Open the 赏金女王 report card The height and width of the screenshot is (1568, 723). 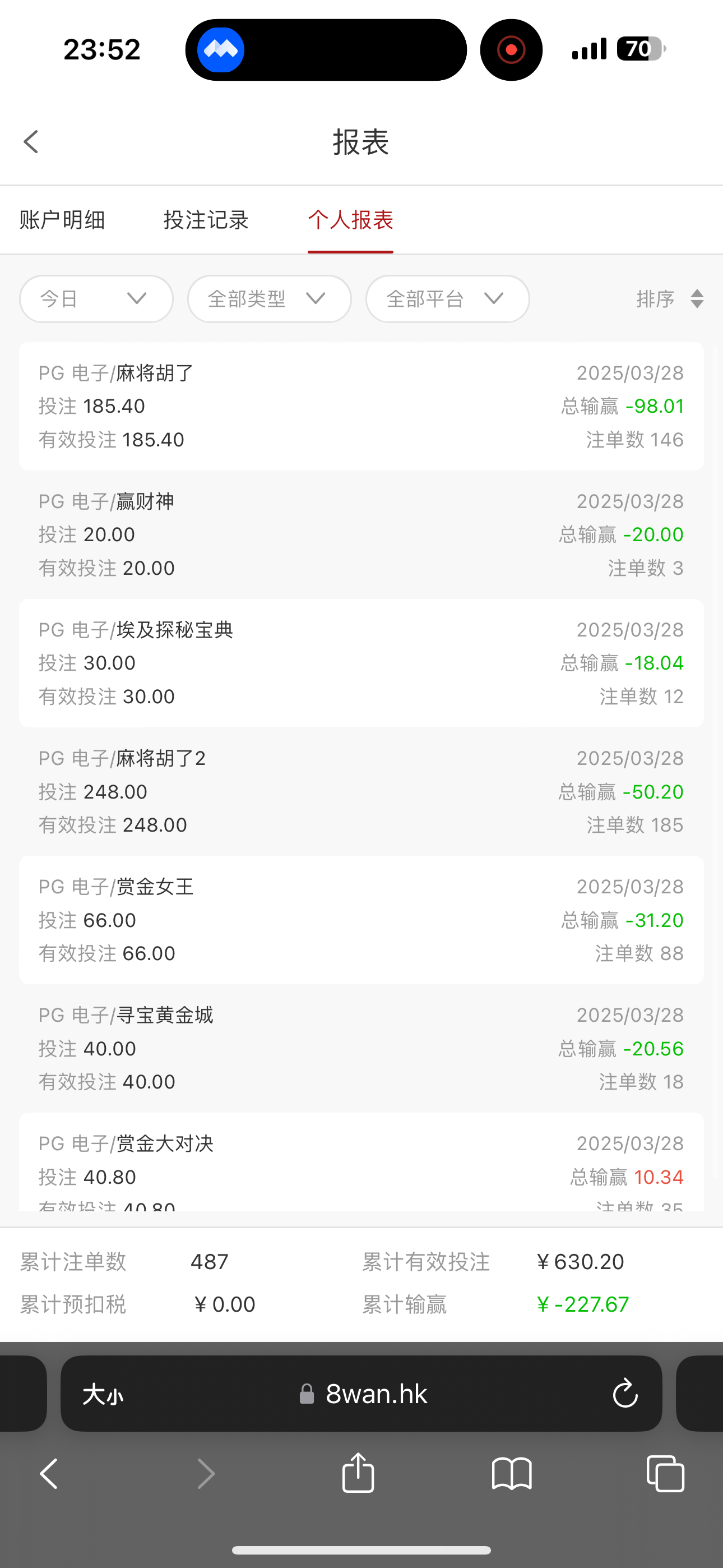361,920
